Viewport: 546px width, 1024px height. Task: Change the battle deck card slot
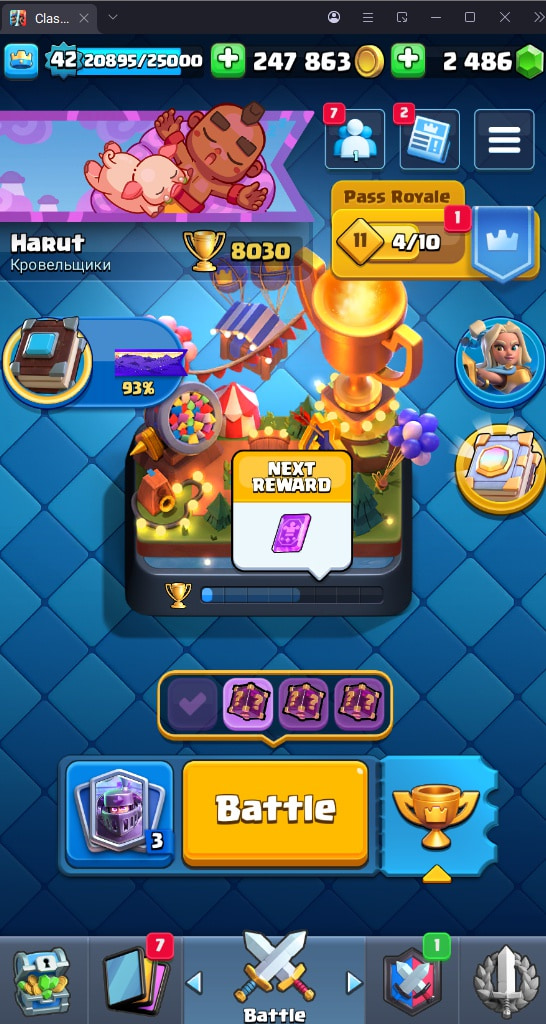[120, 814]
